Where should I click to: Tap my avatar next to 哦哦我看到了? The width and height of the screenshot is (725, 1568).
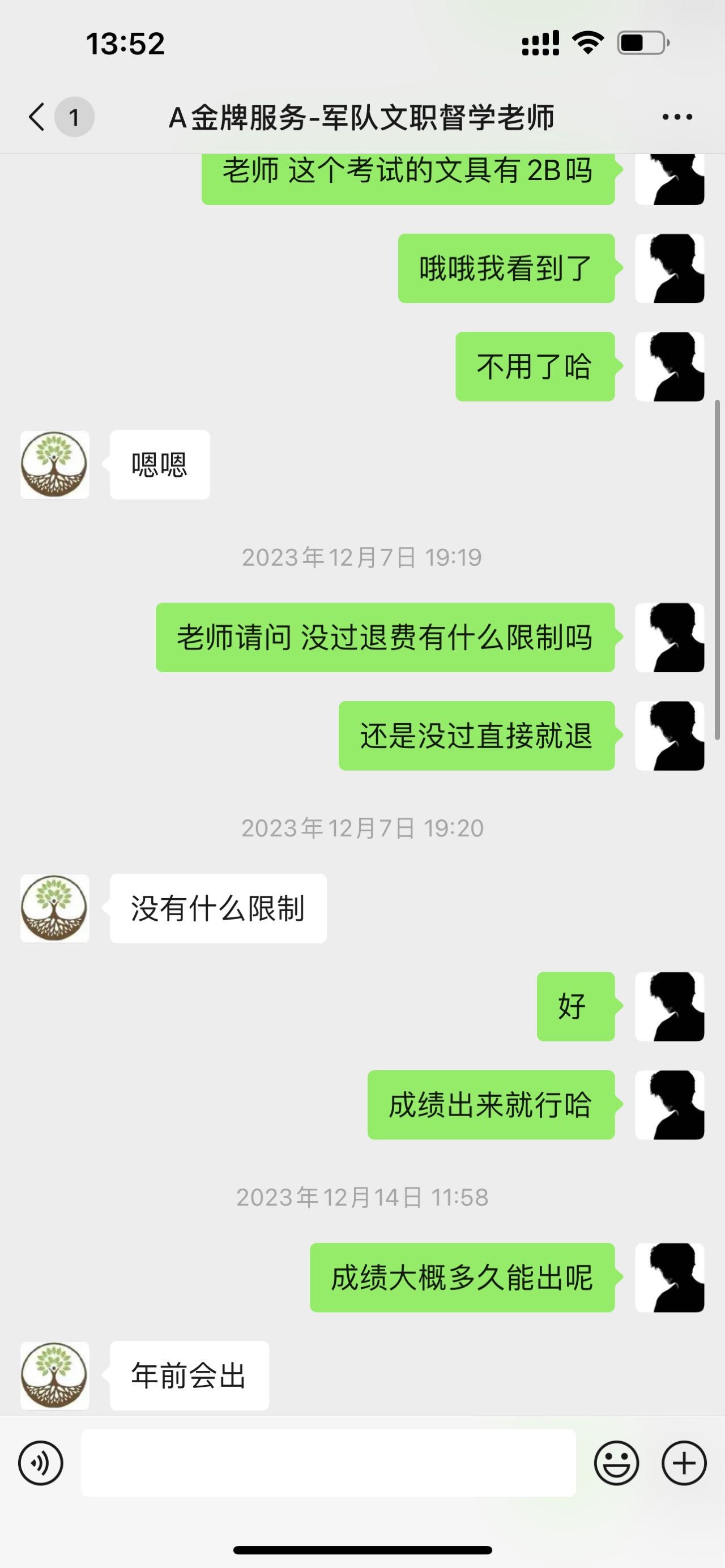point(669,268)
